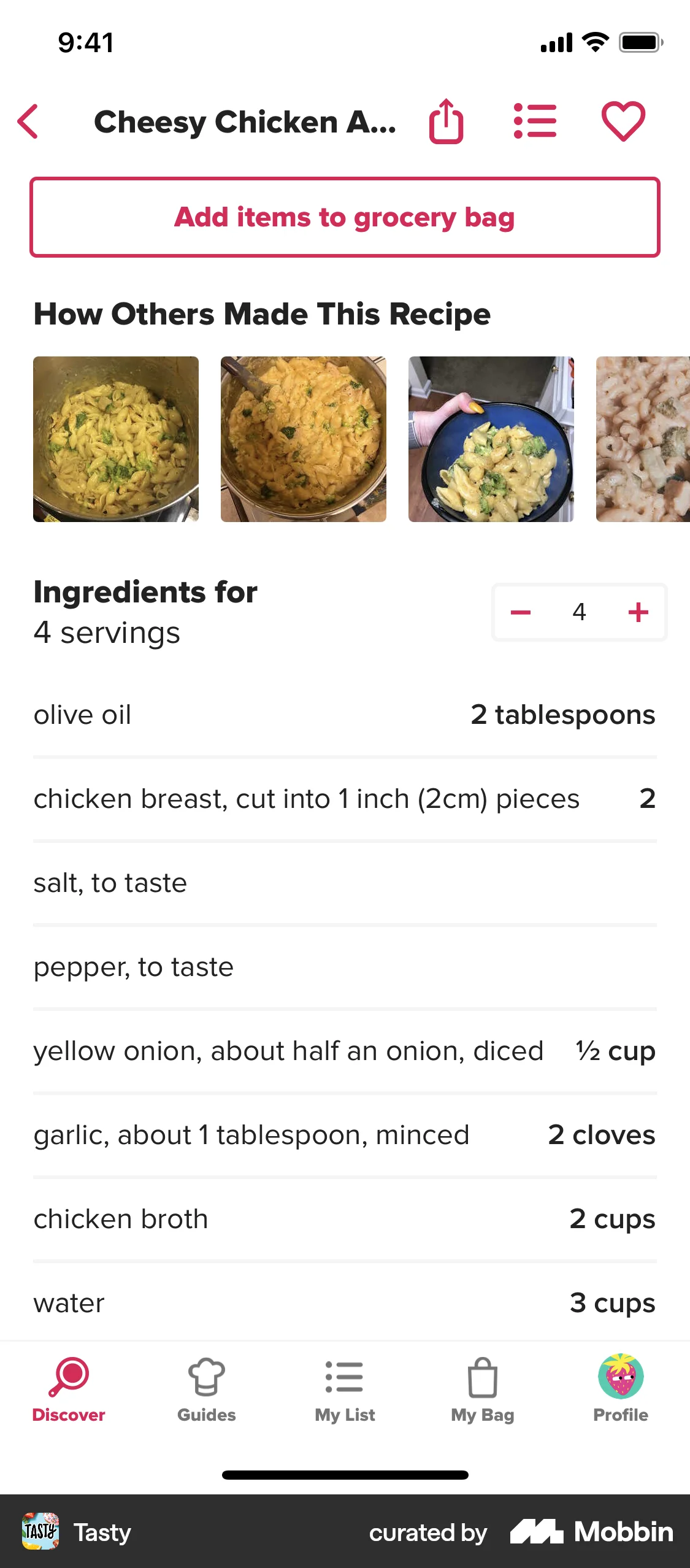This screenshot has width=690, height=1568.
Task: Increase servings with the plus button
Action: 638,612
